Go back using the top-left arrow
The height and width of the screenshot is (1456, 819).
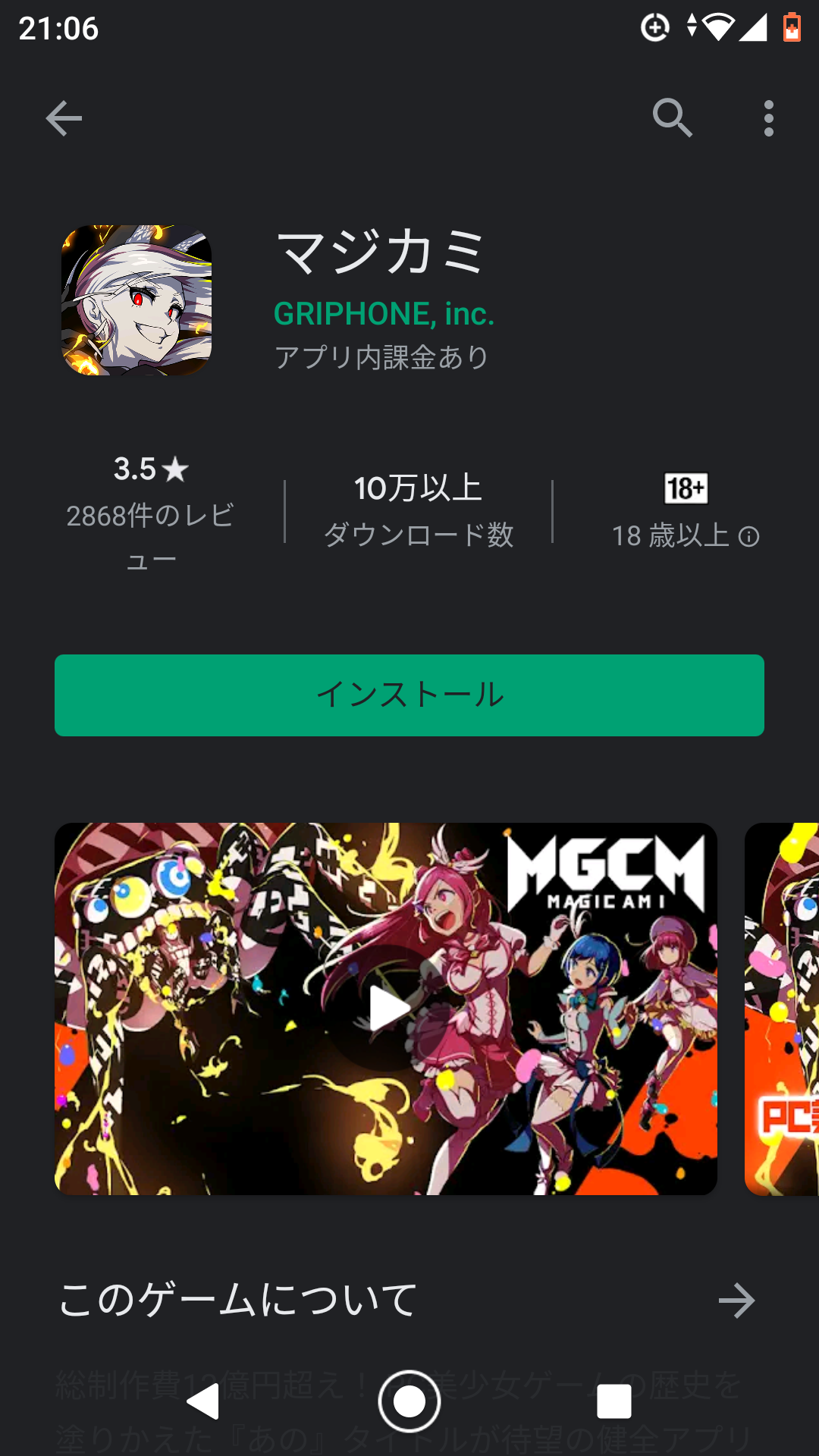click(x=64, y=118)
